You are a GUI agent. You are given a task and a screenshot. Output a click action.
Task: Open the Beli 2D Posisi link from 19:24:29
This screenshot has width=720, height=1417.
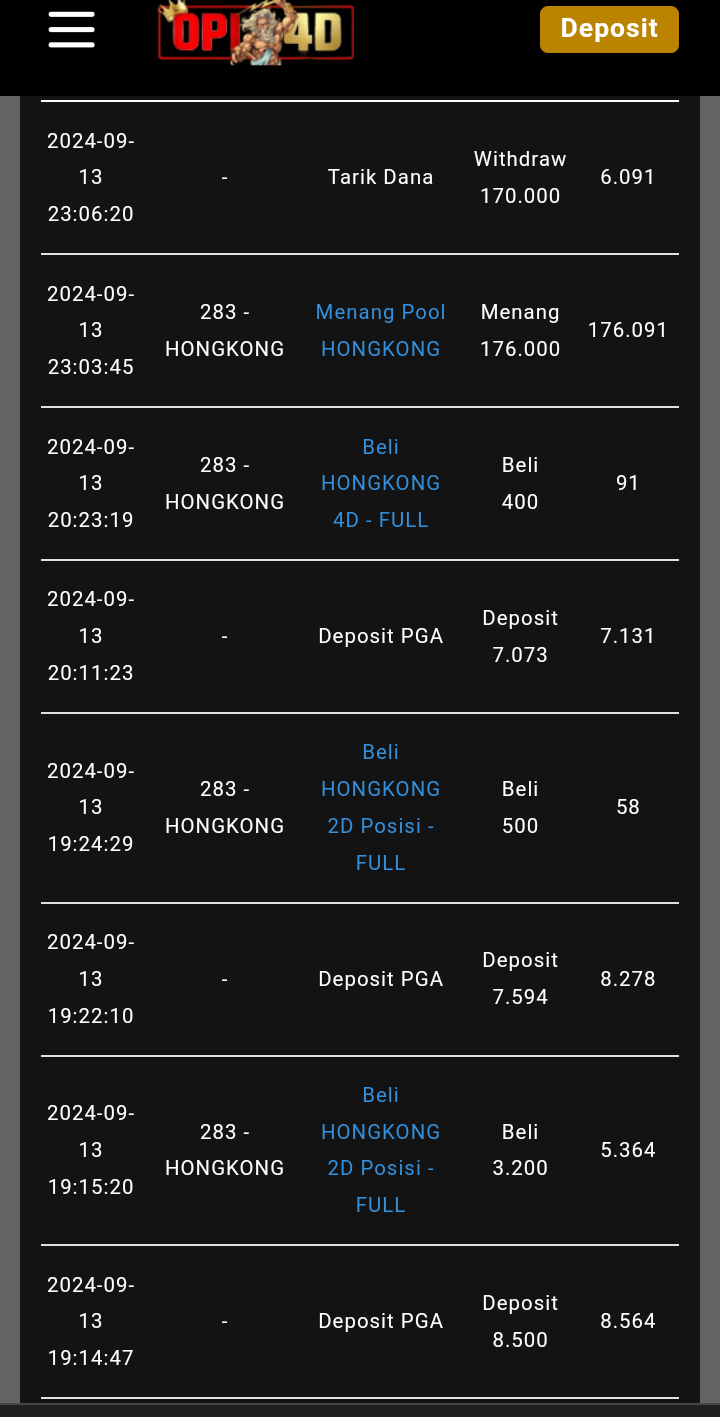[x=380, y=807]
